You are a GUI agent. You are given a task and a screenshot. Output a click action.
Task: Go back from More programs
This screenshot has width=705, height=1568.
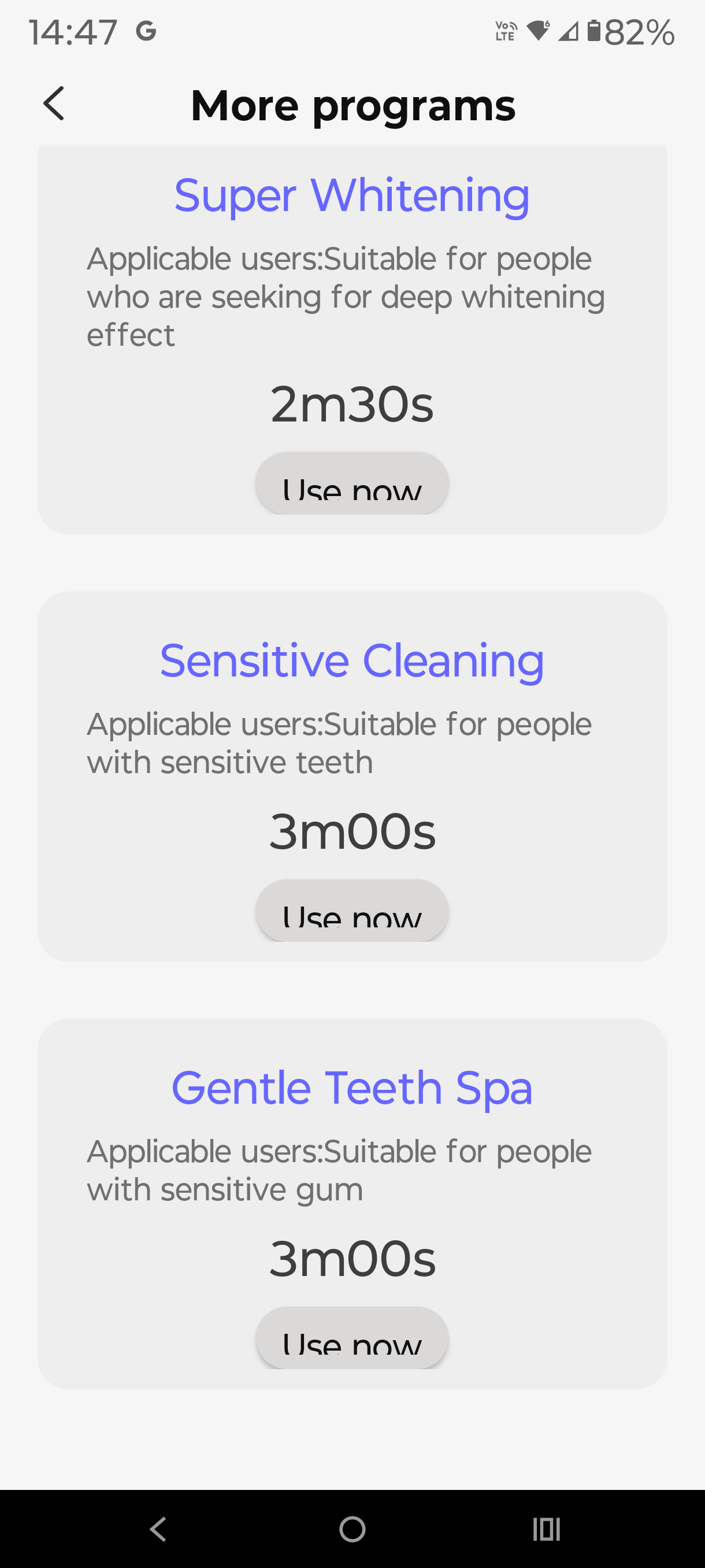pos(54,103)
